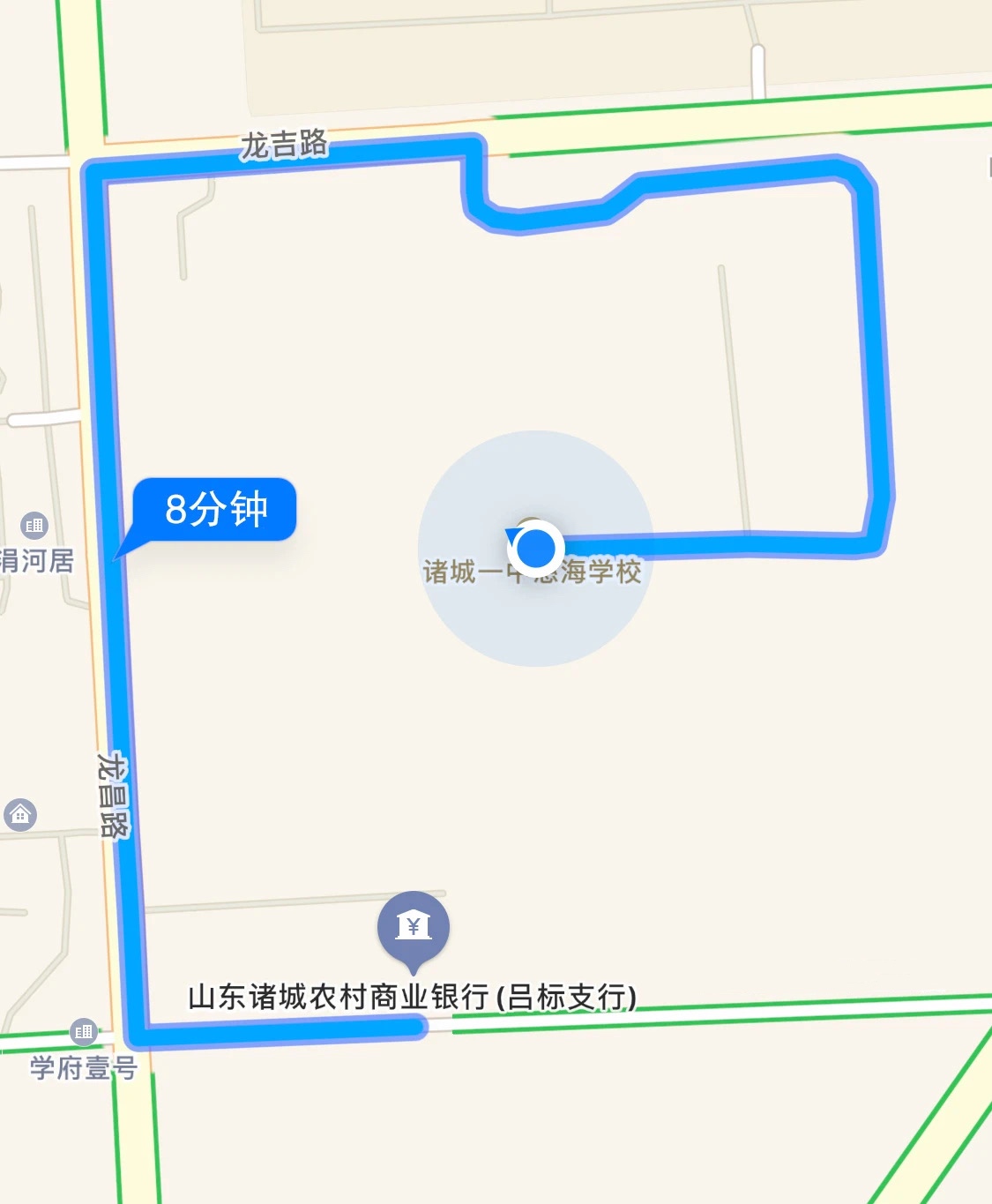Open the 山东诸城农村商业银行 bank pin
Viewport: 992px width, 1204px height.
click(x=413, y=927)
